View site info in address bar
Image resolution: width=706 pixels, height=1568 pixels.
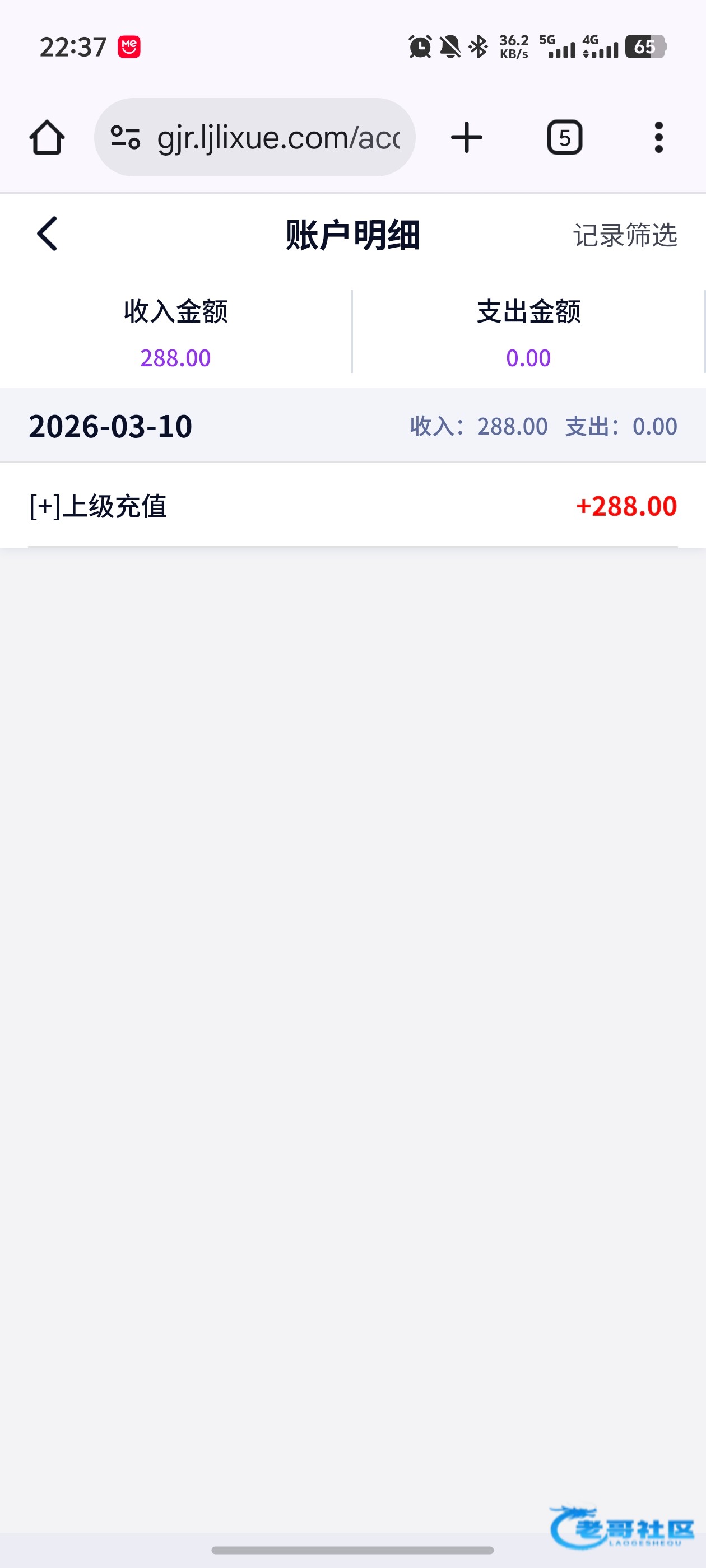pyautogui.click(x=126, y=138)
